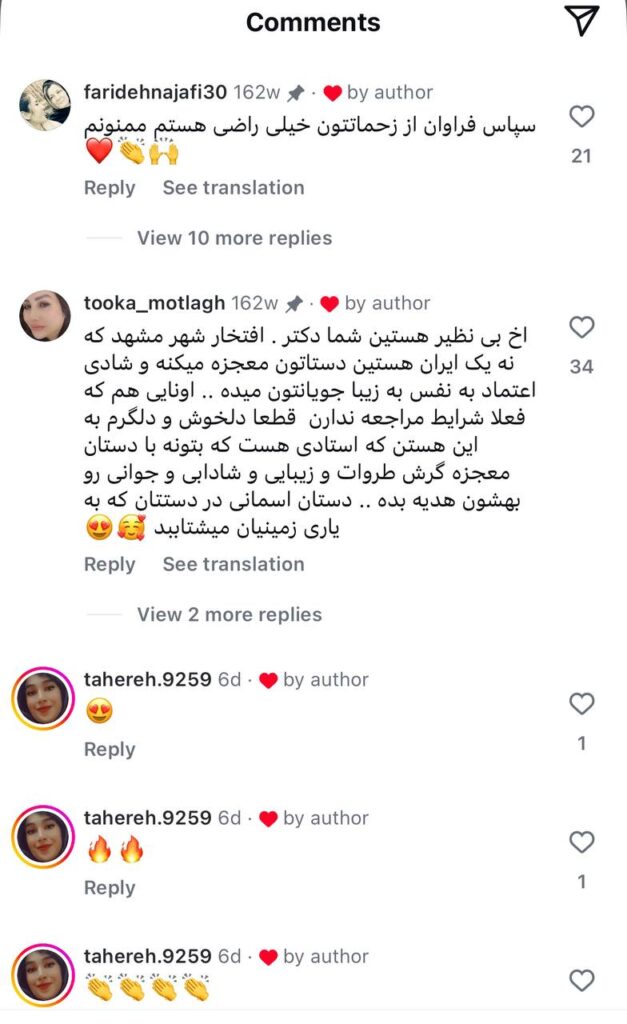
Task: Like tahereh.9259's heart-eyes emoji comment
Action: tap(581, 703)
